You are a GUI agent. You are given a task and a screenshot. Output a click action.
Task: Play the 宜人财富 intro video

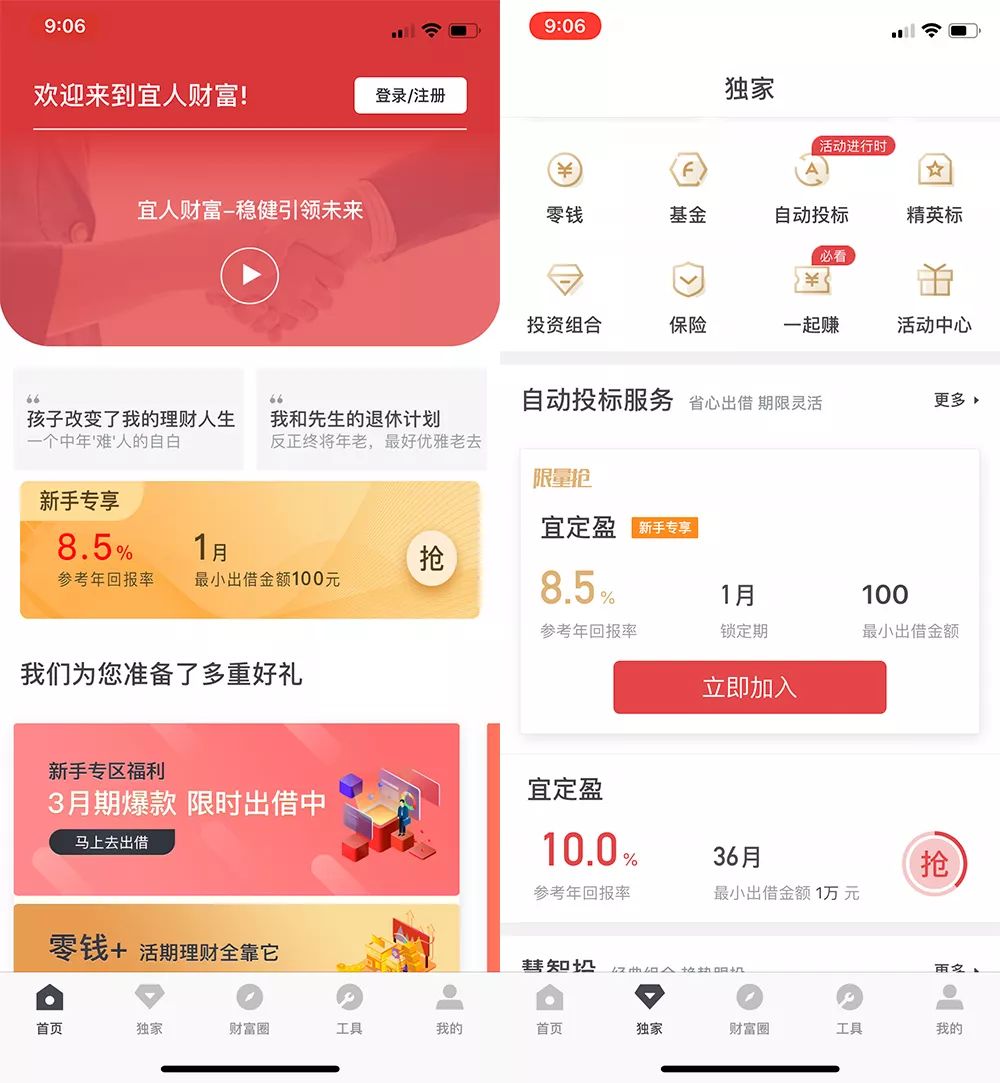click(x=249, y=275)
